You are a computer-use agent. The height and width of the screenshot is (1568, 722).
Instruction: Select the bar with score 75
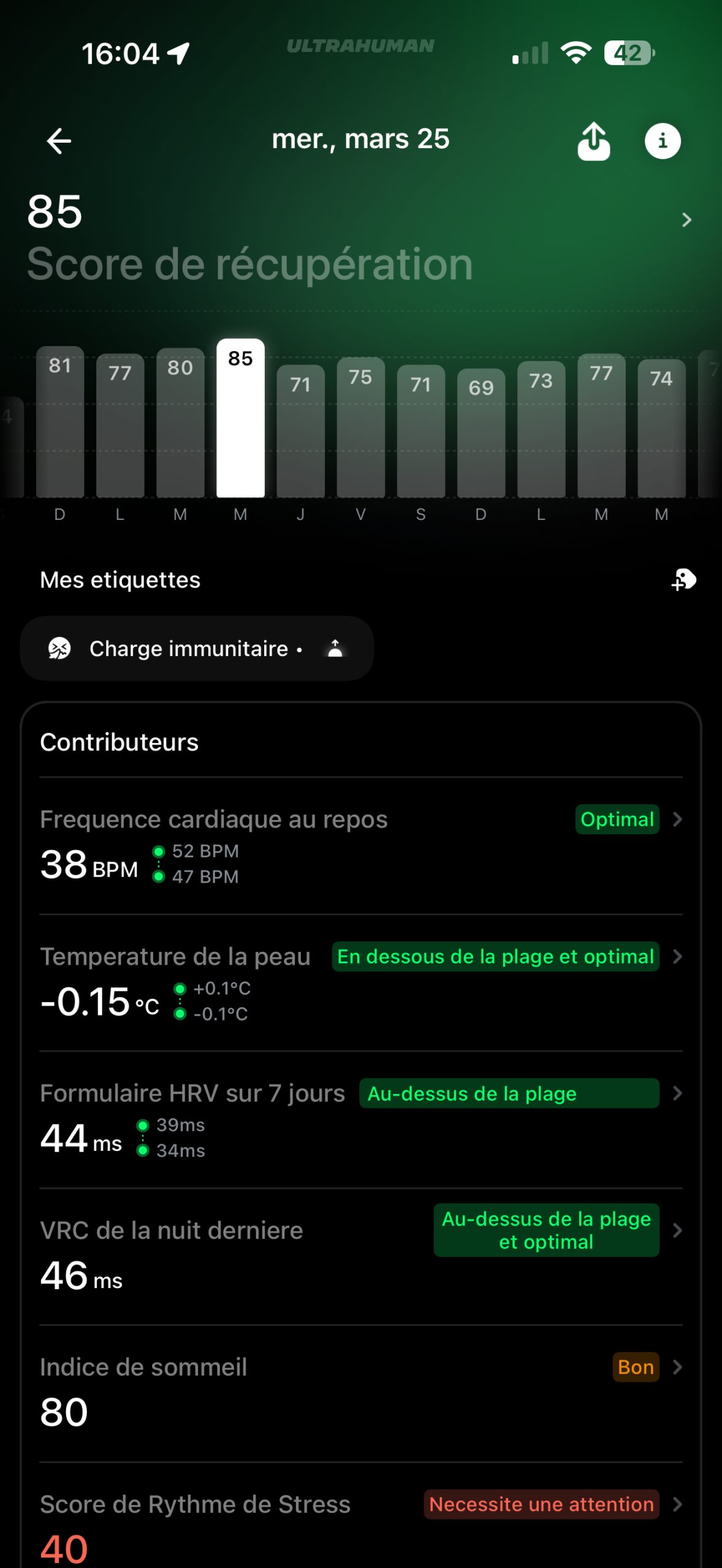coord(360,428)
